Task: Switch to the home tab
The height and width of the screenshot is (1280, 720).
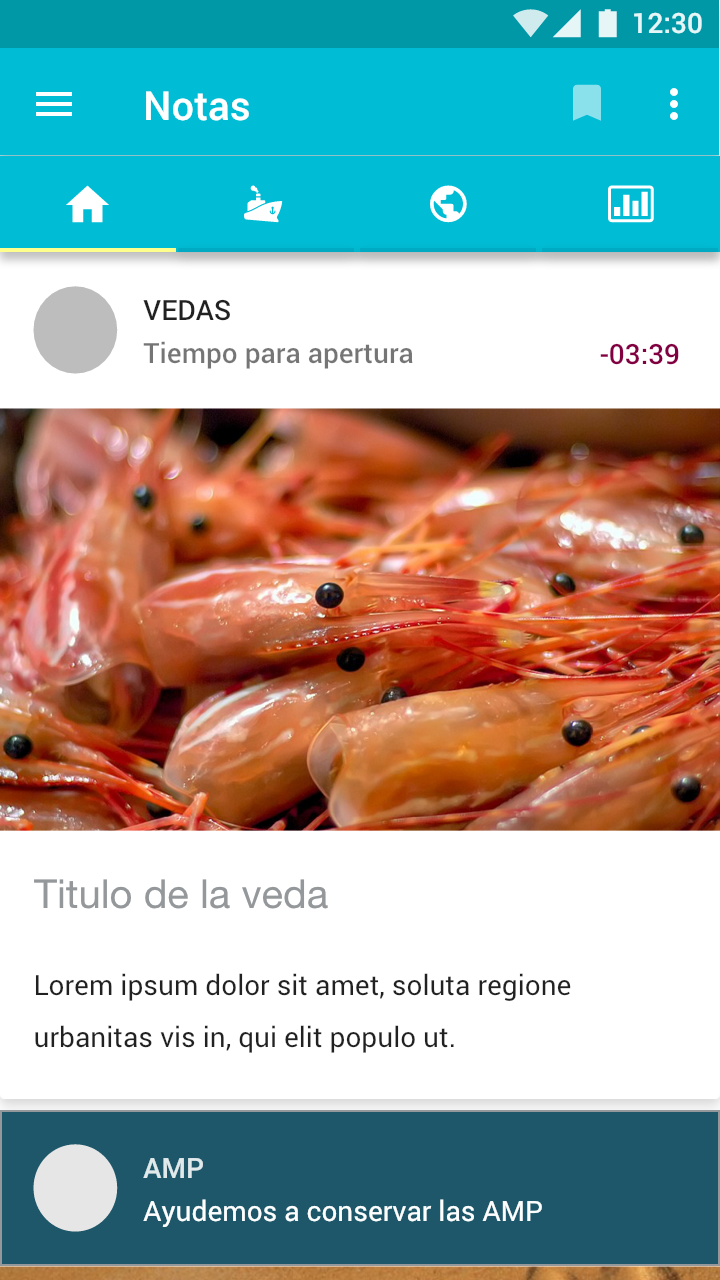Action: [x=88, y=205]
